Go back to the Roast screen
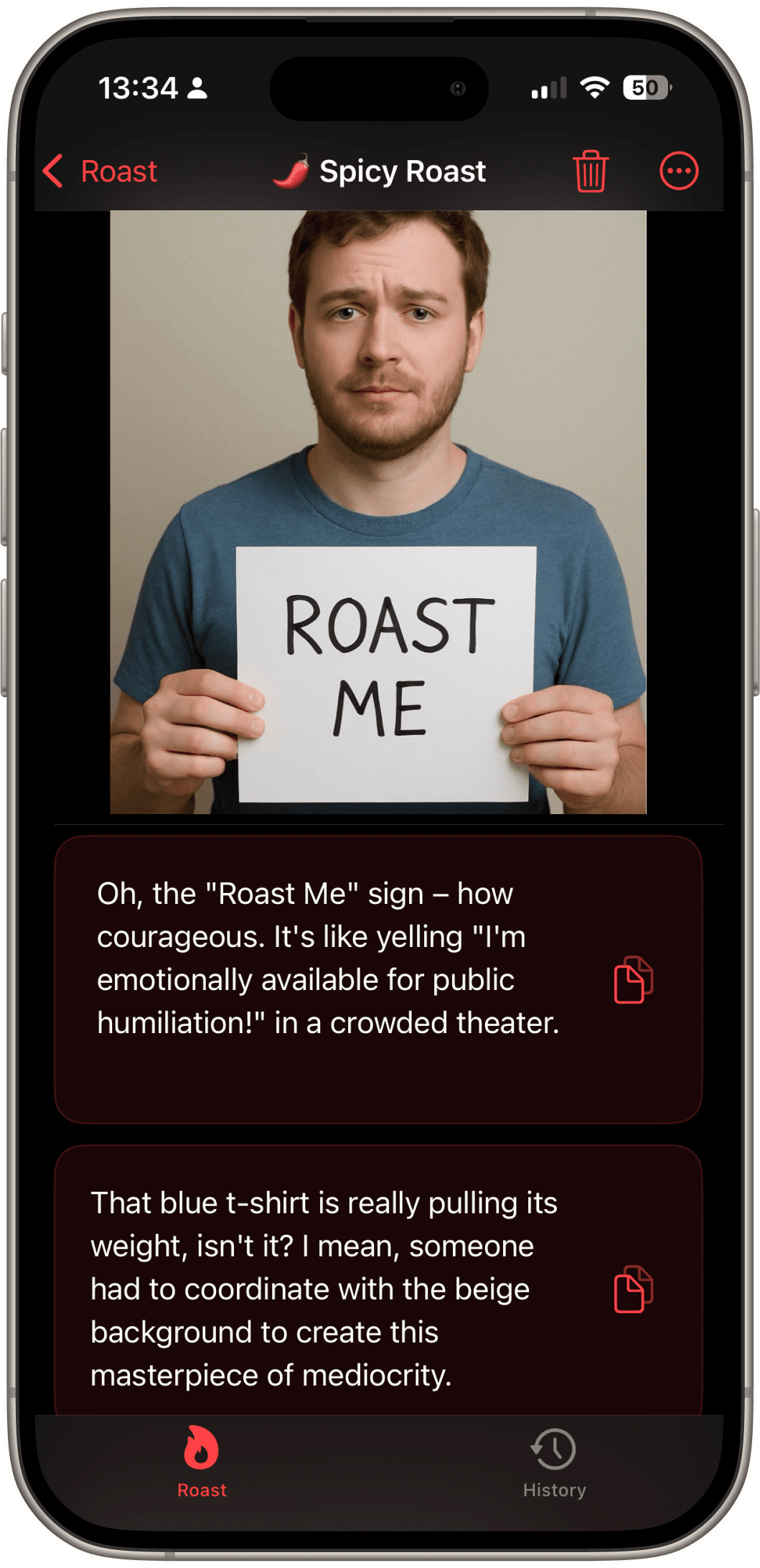Screen dimensions: 760x1568 [x=100, y=172]
